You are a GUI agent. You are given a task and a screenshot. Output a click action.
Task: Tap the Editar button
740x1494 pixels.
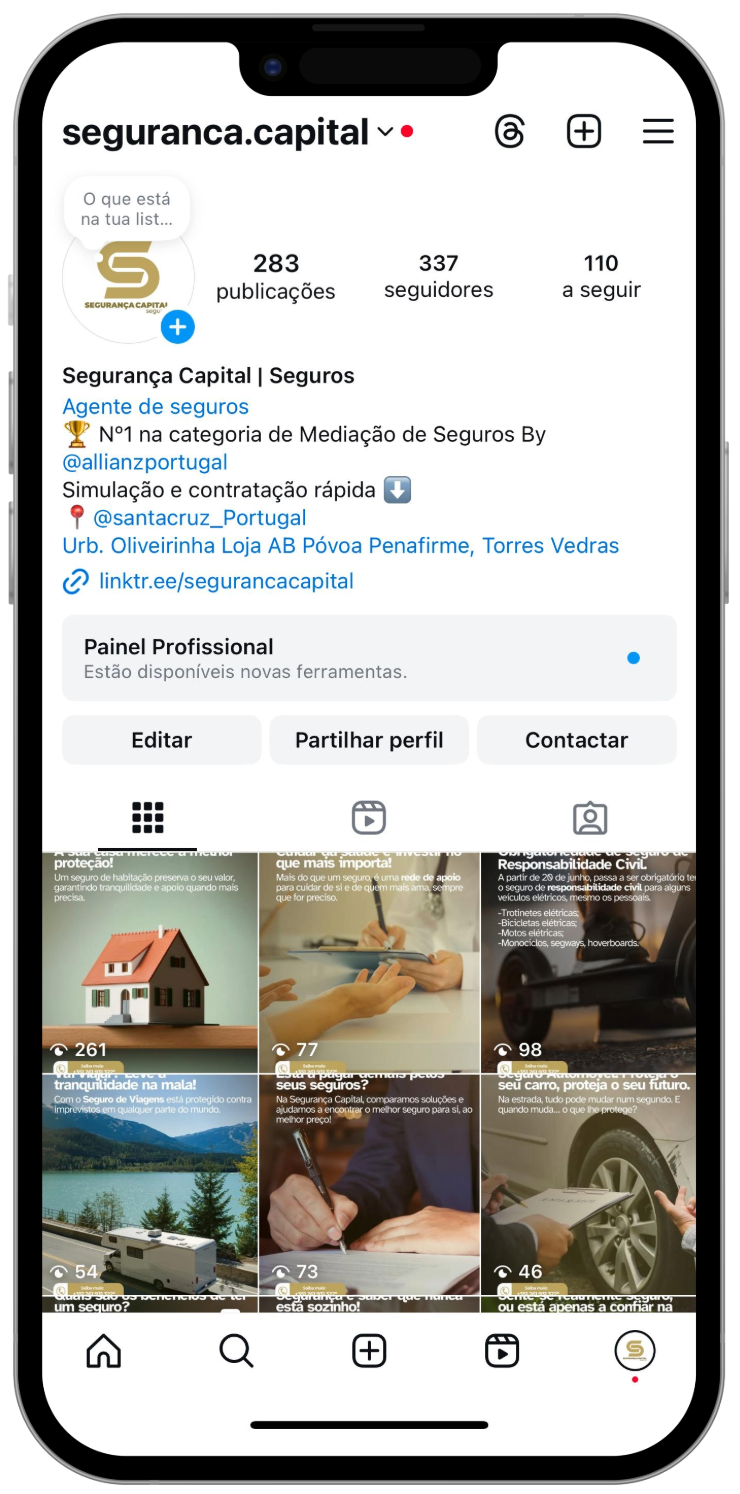tap(161, 740)
